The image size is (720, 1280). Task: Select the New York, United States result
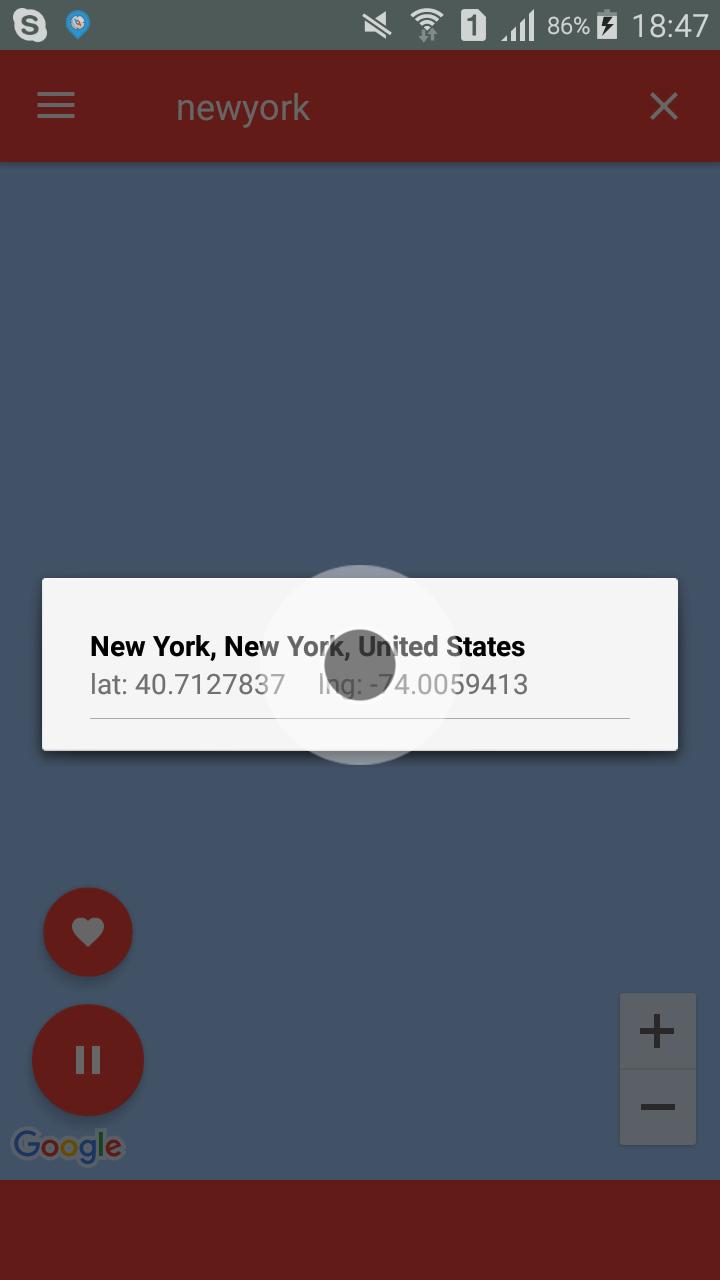pos(359,664)
